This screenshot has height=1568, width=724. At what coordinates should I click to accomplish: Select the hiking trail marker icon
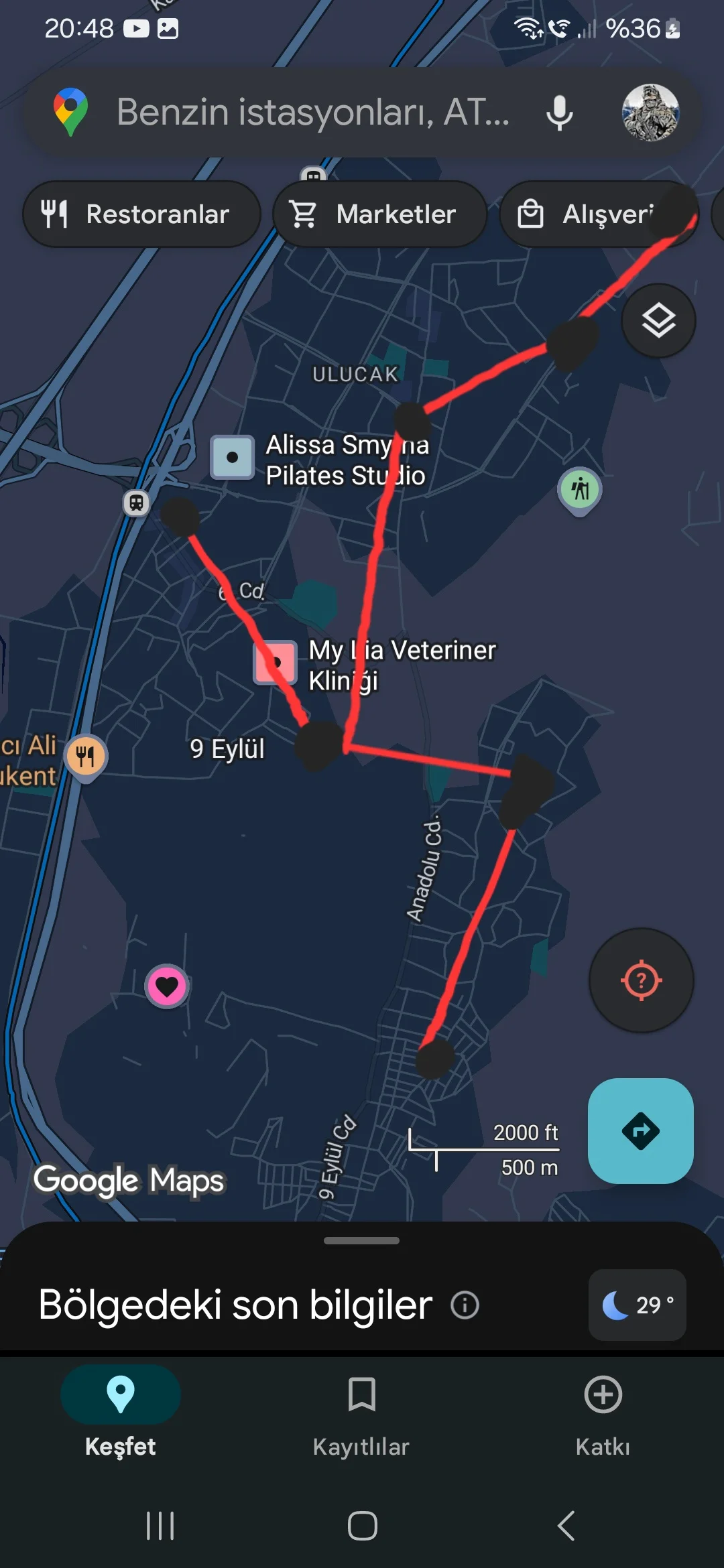[x=579, y=489]
